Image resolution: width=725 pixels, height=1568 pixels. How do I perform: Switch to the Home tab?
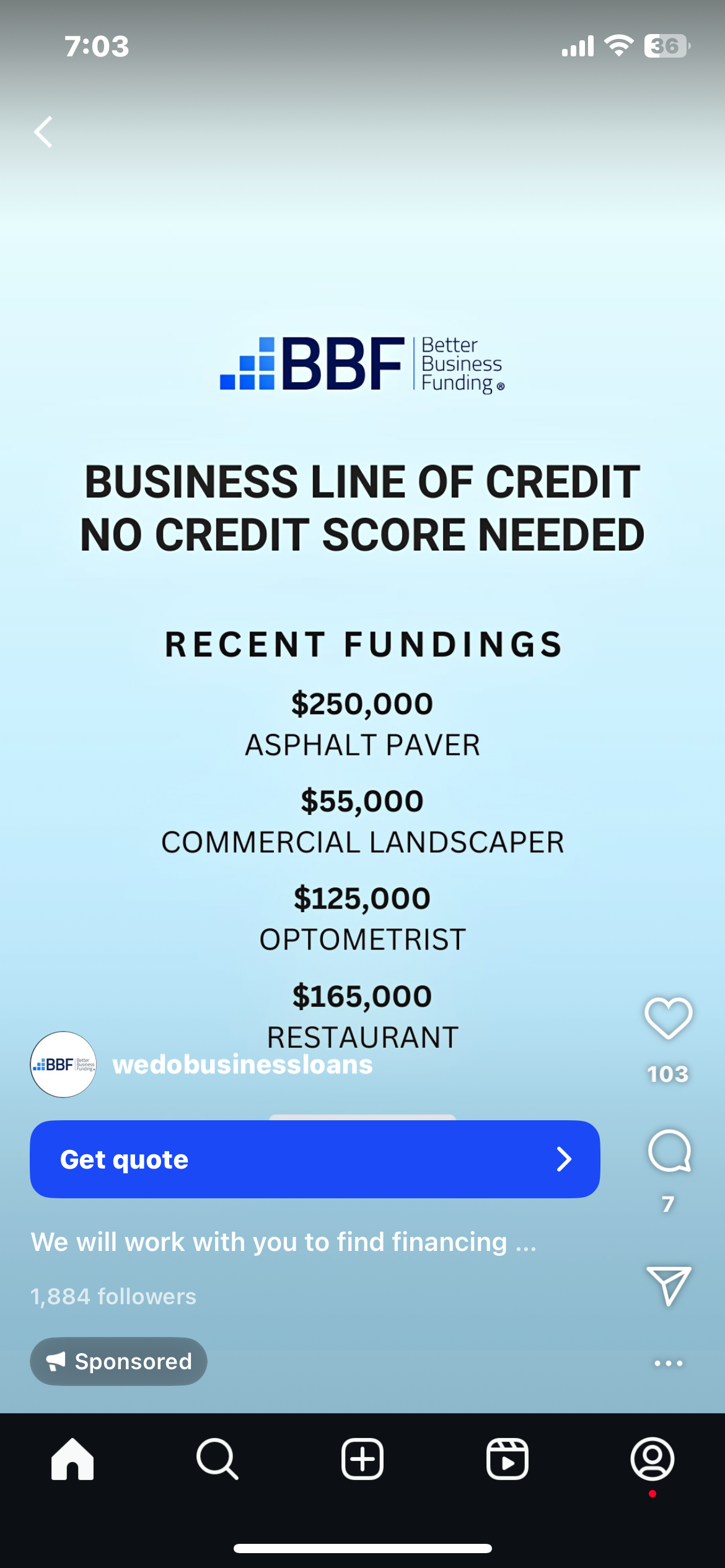72,1460
